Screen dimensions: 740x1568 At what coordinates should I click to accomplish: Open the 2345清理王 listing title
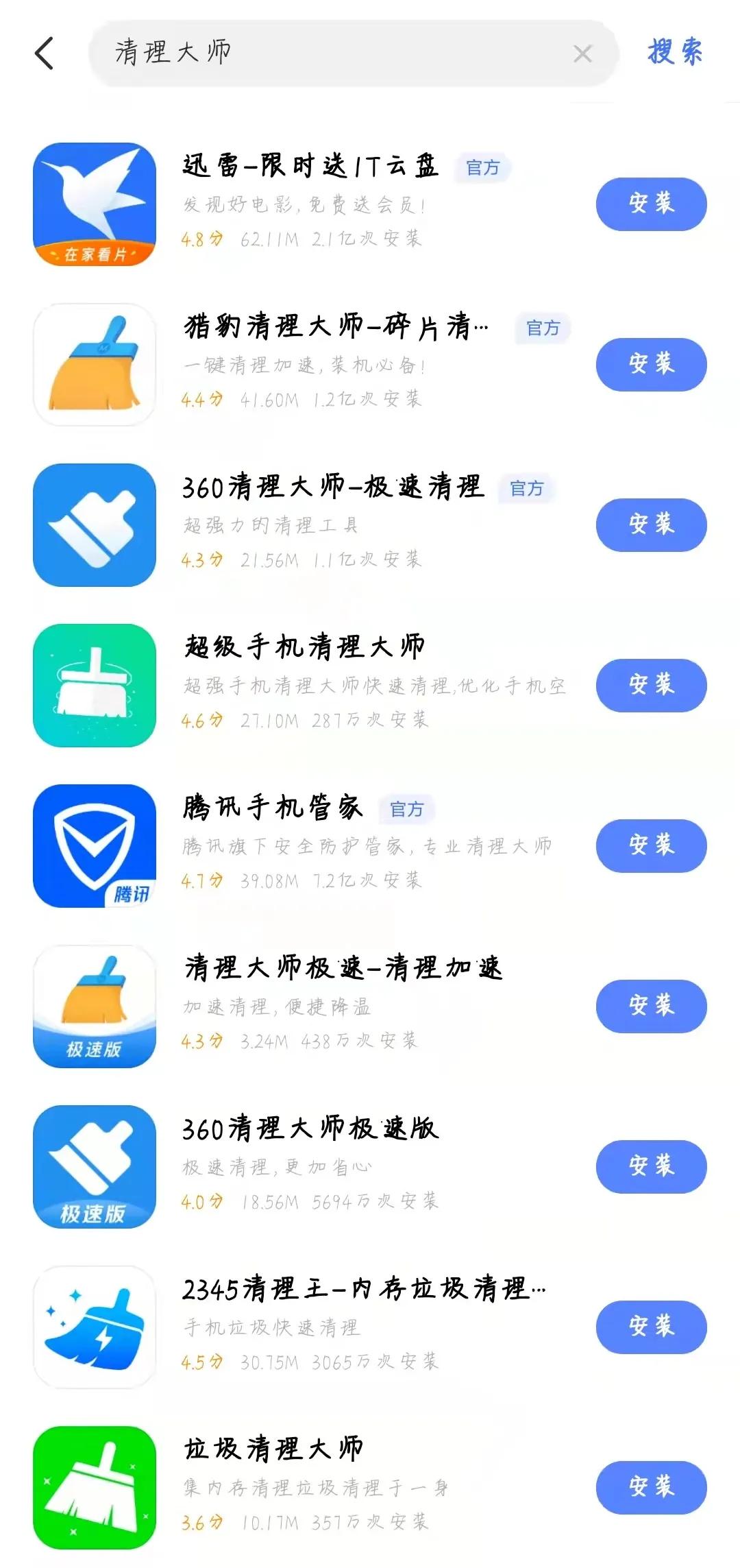(x=363, y=1289)
